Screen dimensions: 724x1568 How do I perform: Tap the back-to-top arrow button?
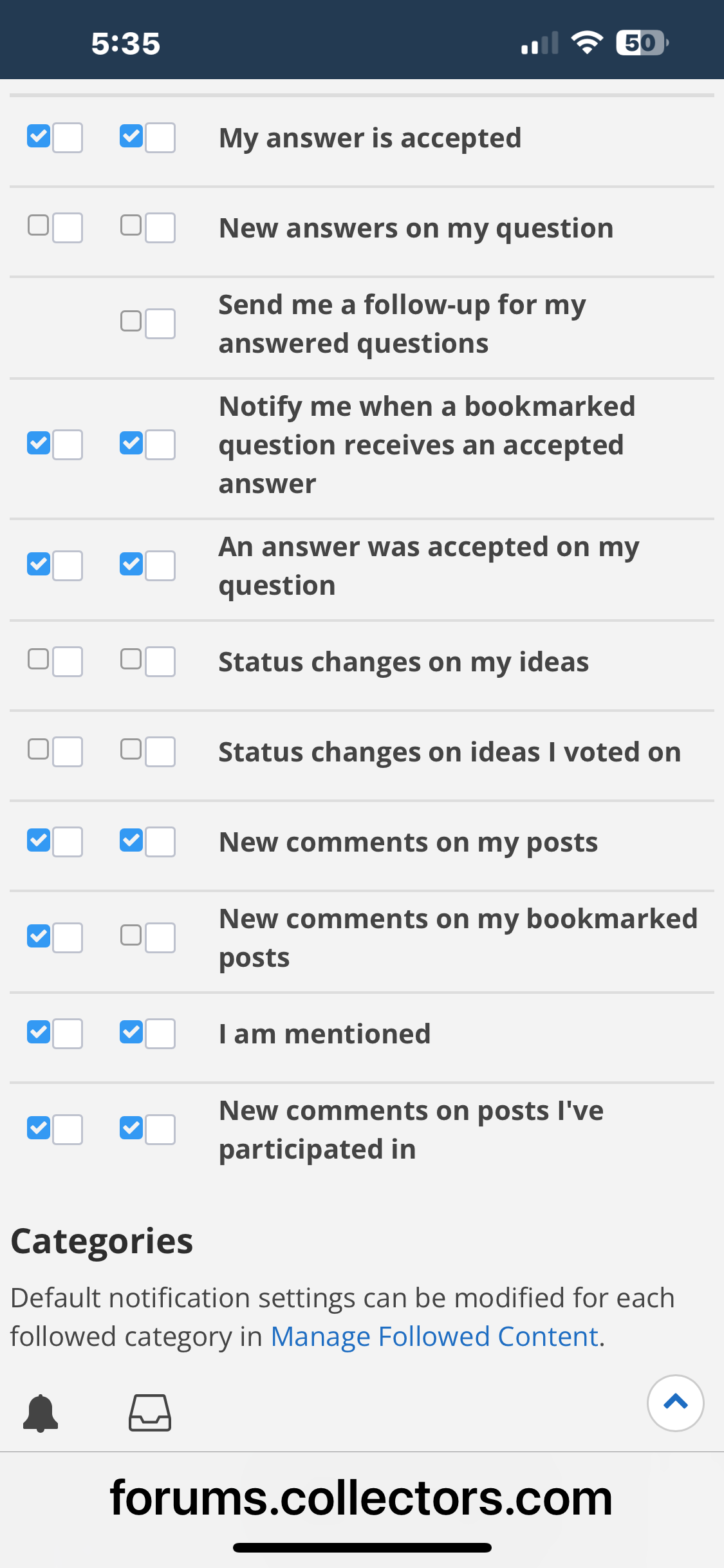click(x=675, y=1403)
